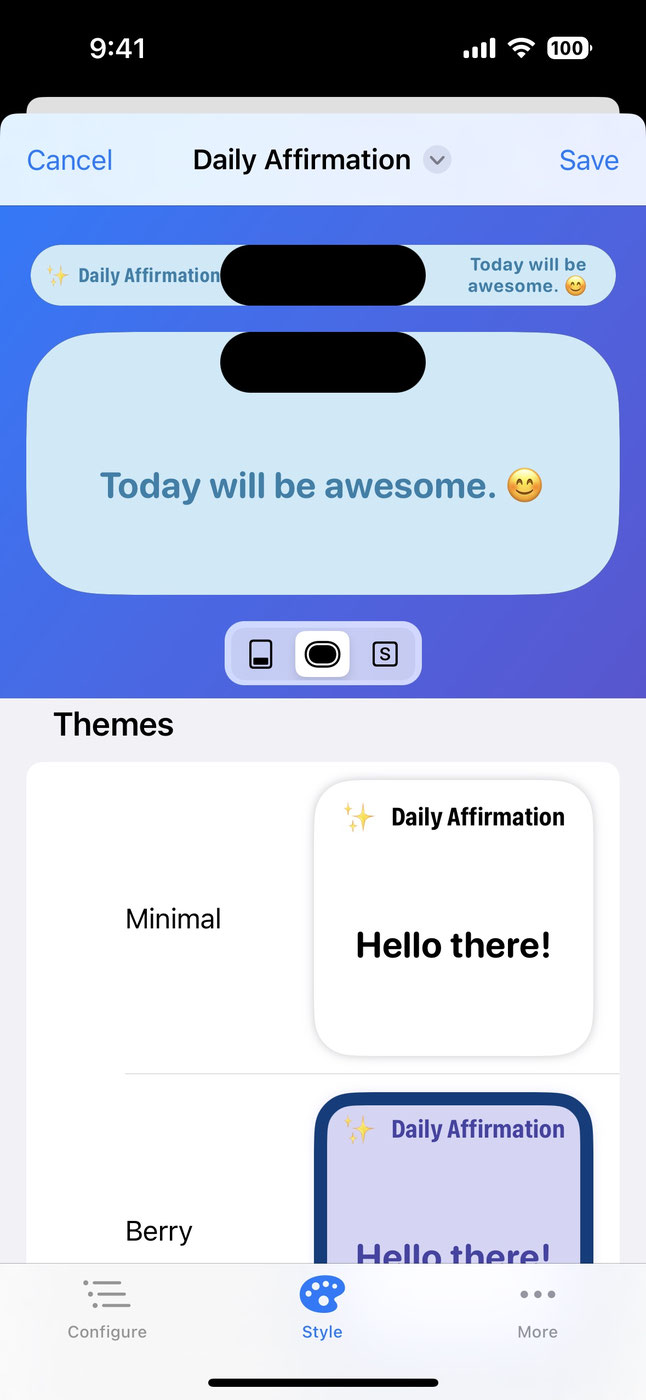Select the Dynamic Island preview mode

(322, 654)
